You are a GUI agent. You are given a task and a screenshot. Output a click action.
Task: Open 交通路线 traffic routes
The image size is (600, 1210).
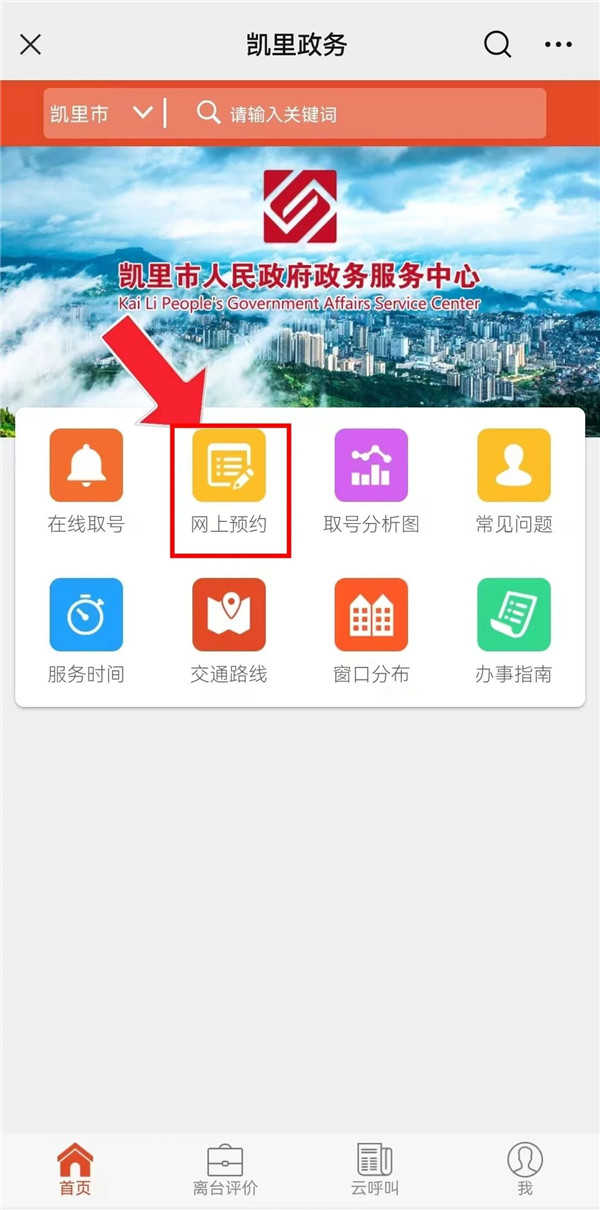coord(229,631)
